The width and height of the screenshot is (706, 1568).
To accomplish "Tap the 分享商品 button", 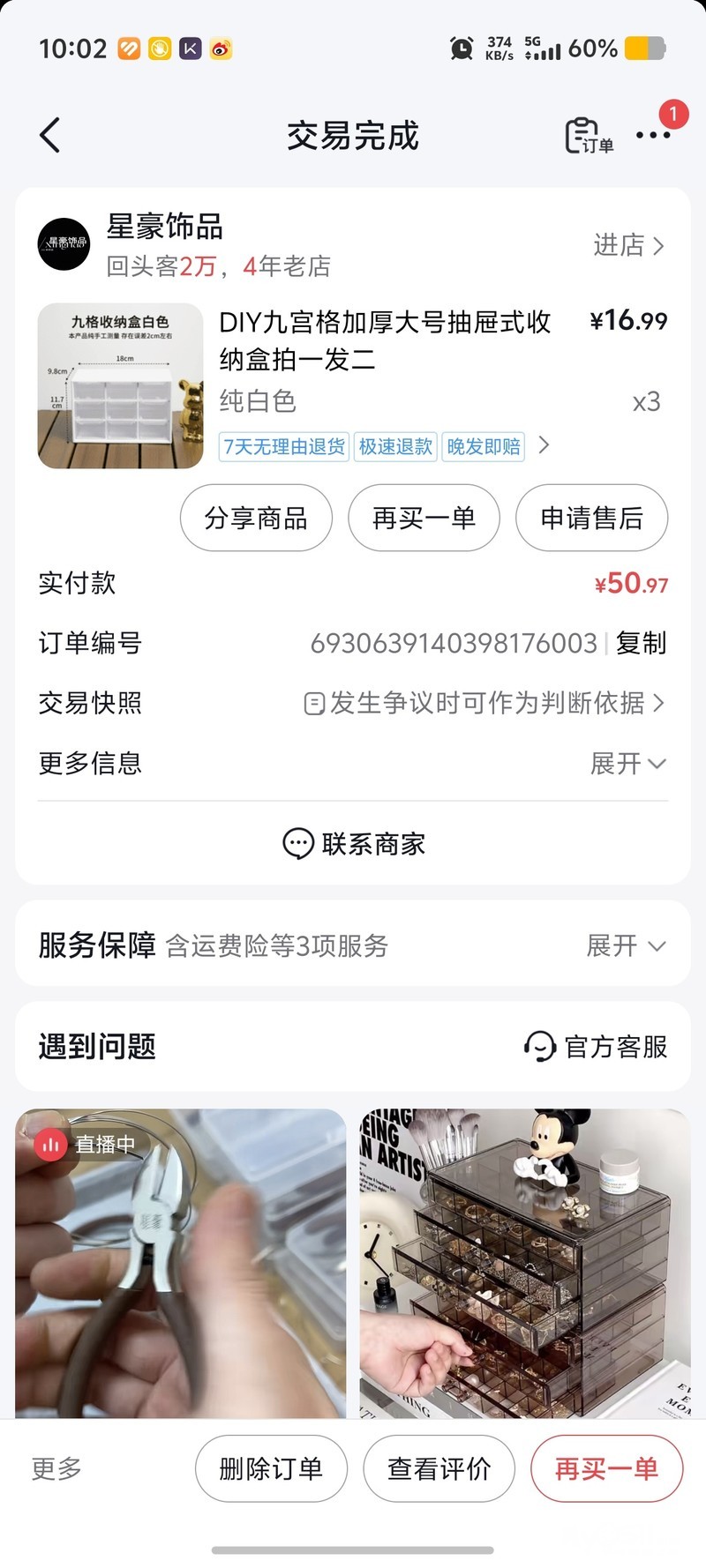I will coord(256,518).
